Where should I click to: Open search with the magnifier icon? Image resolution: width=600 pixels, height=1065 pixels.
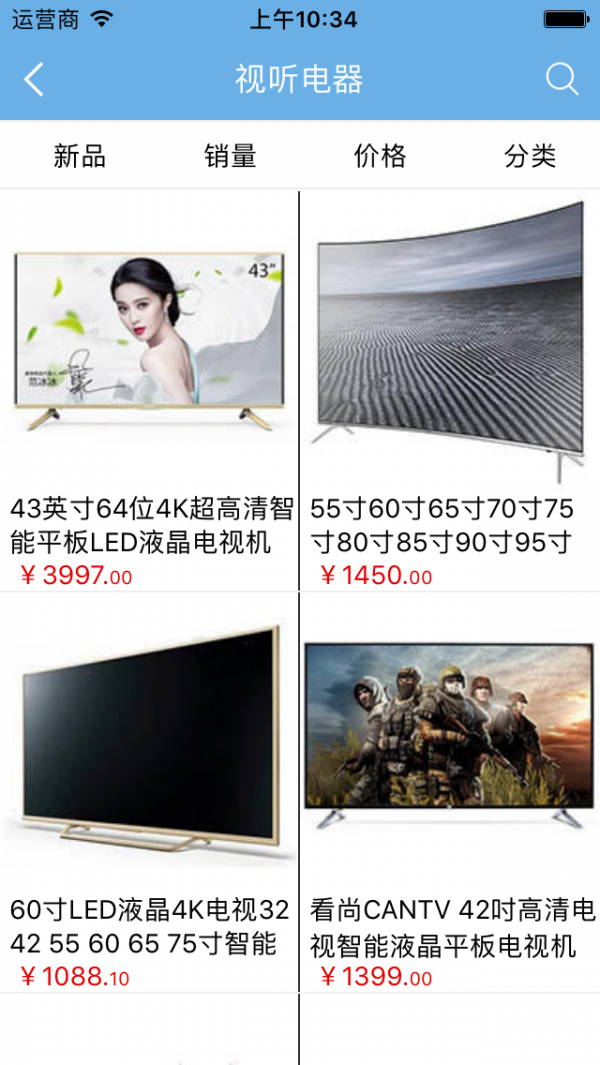(562, 79)
